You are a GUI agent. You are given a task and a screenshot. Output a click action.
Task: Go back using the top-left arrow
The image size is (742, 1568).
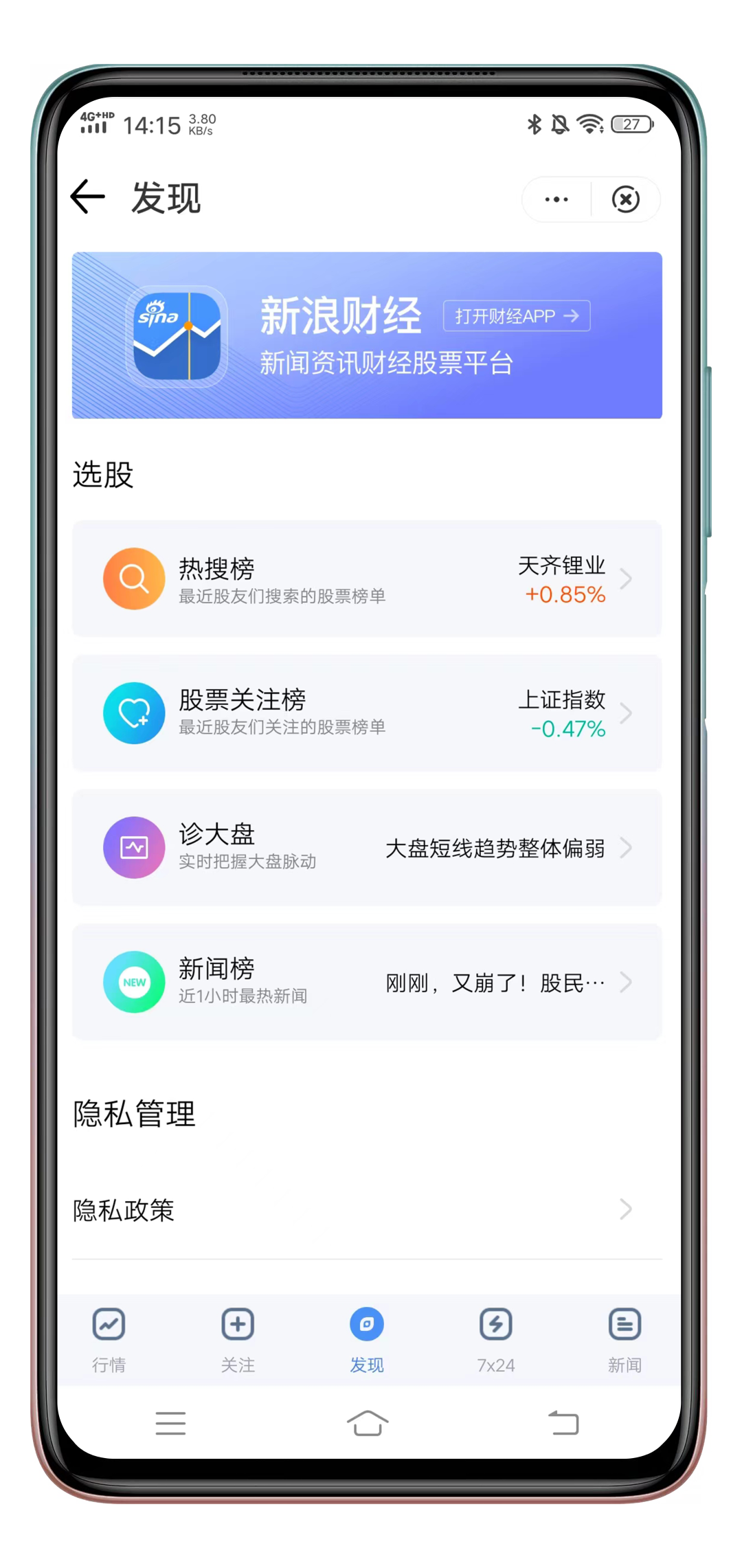coord(88,197)
